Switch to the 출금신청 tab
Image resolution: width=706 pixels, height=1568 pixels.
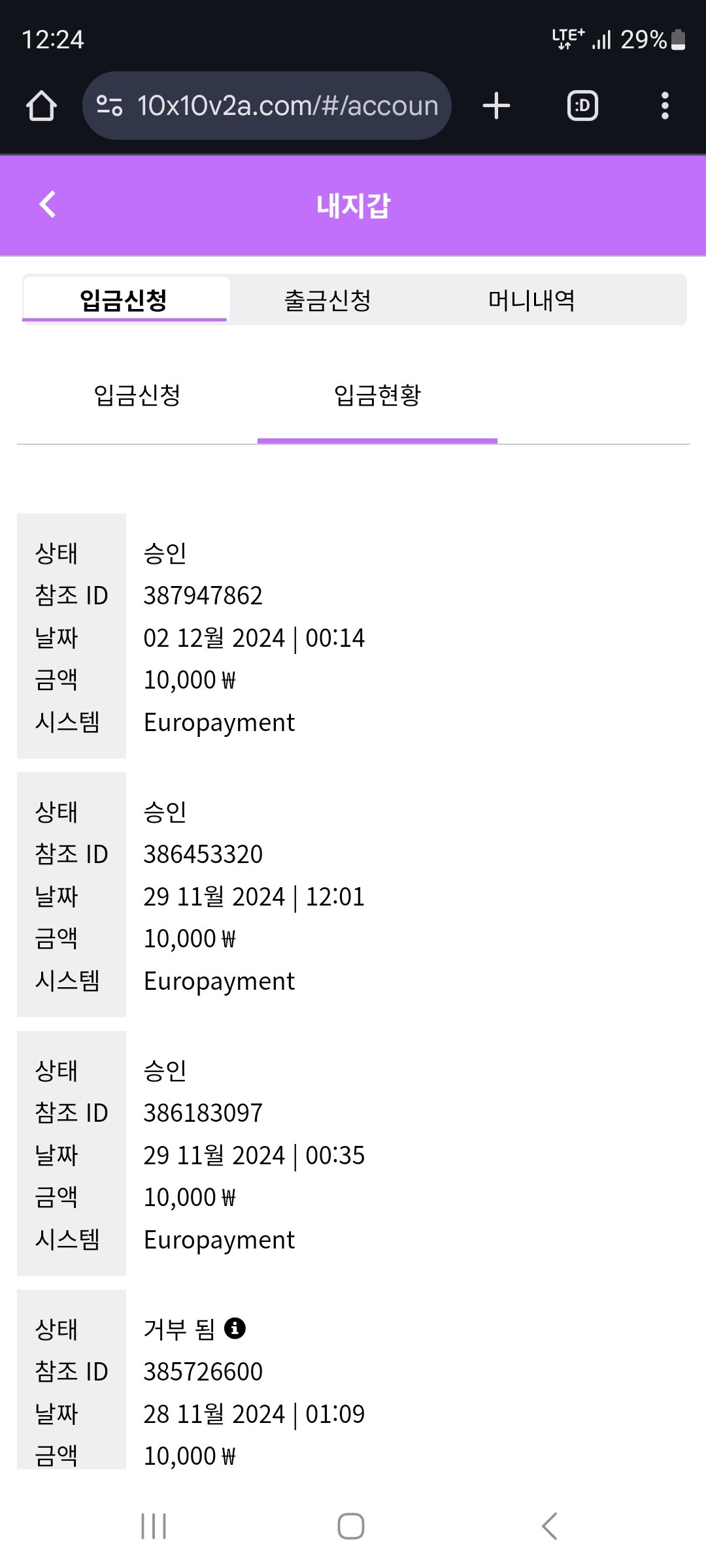pos(328,301)
